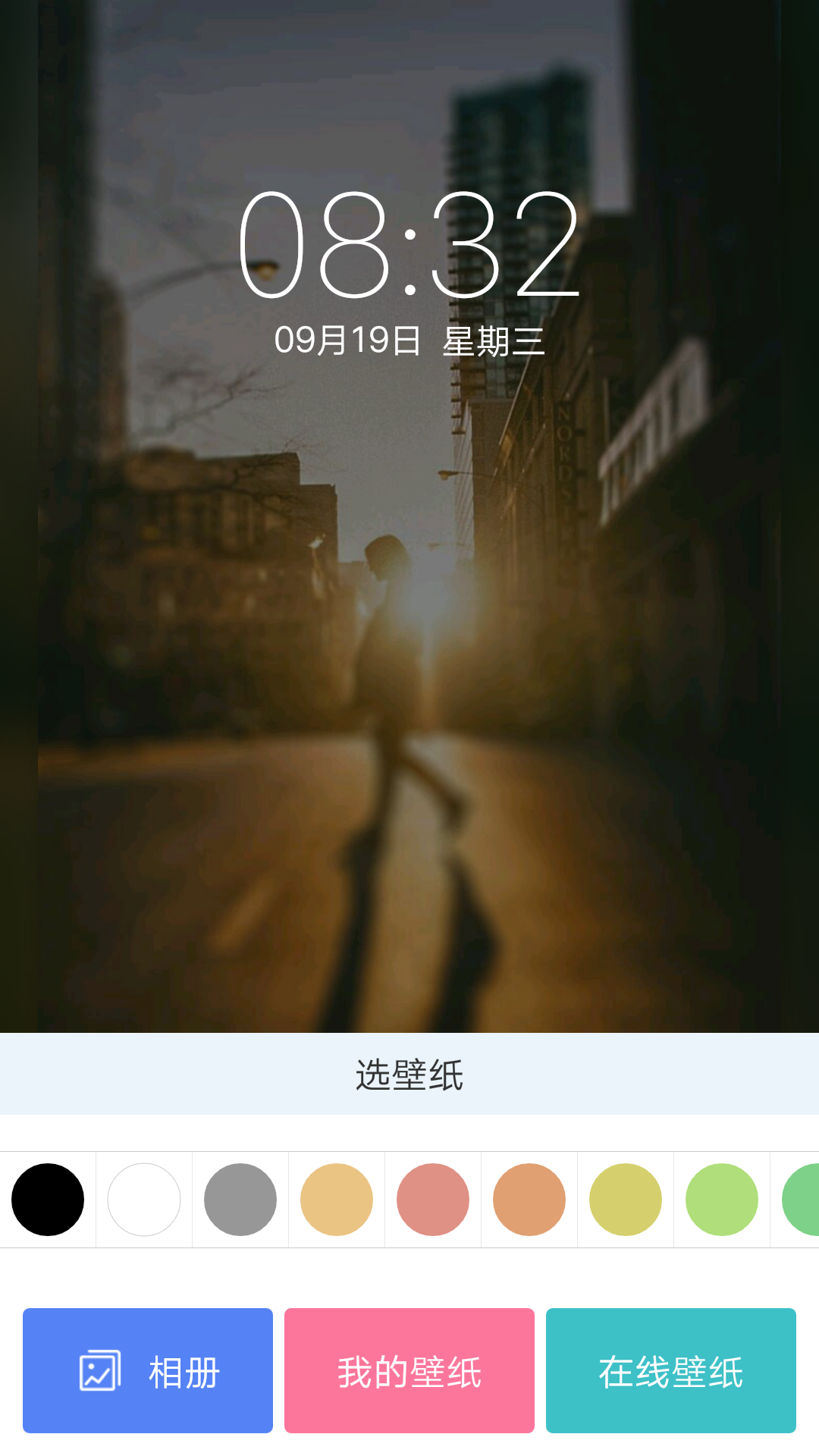The image size is (819, 1456).
Task: Browse 在线壁纸 online wallpapers
Action: click(x=671, y=1370)
